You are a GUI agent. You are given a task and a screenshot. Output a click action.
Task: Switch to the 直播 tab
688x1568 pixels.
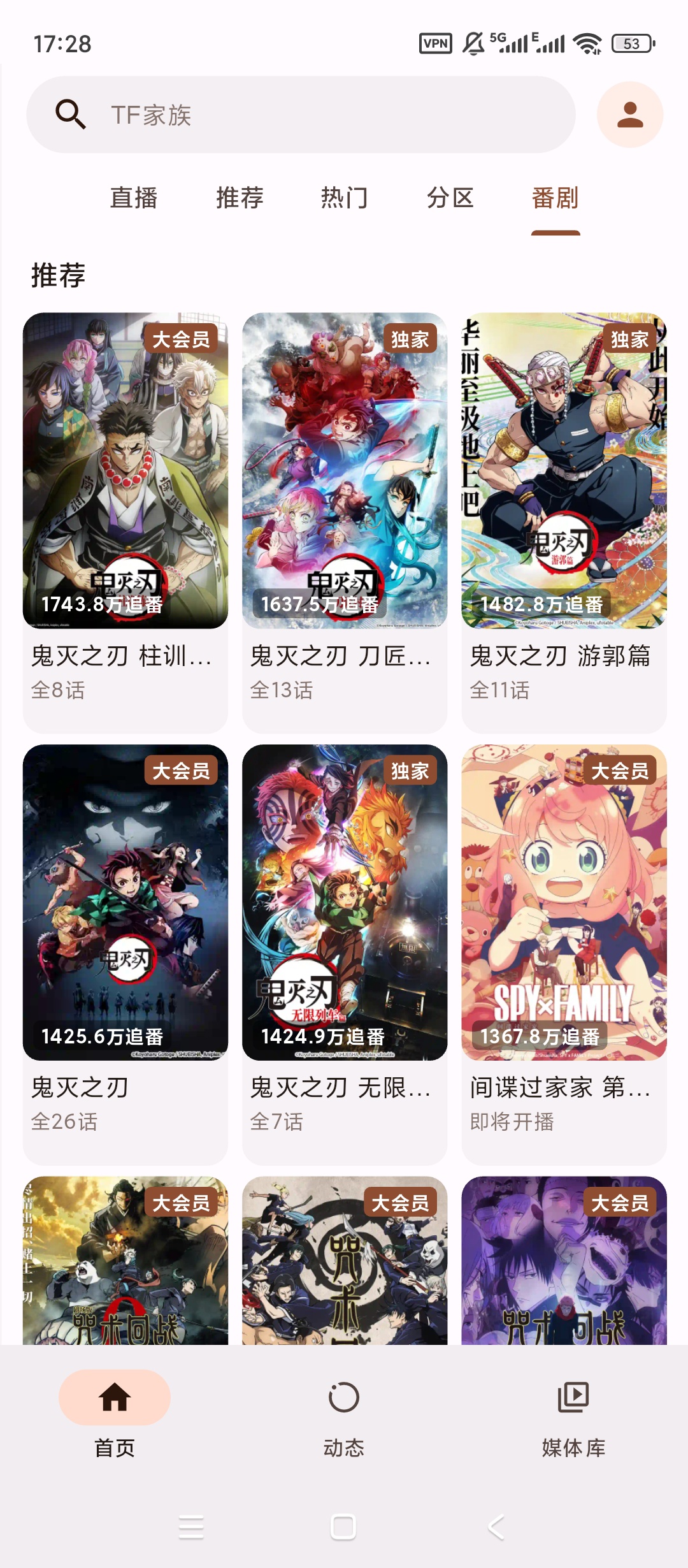134,198
